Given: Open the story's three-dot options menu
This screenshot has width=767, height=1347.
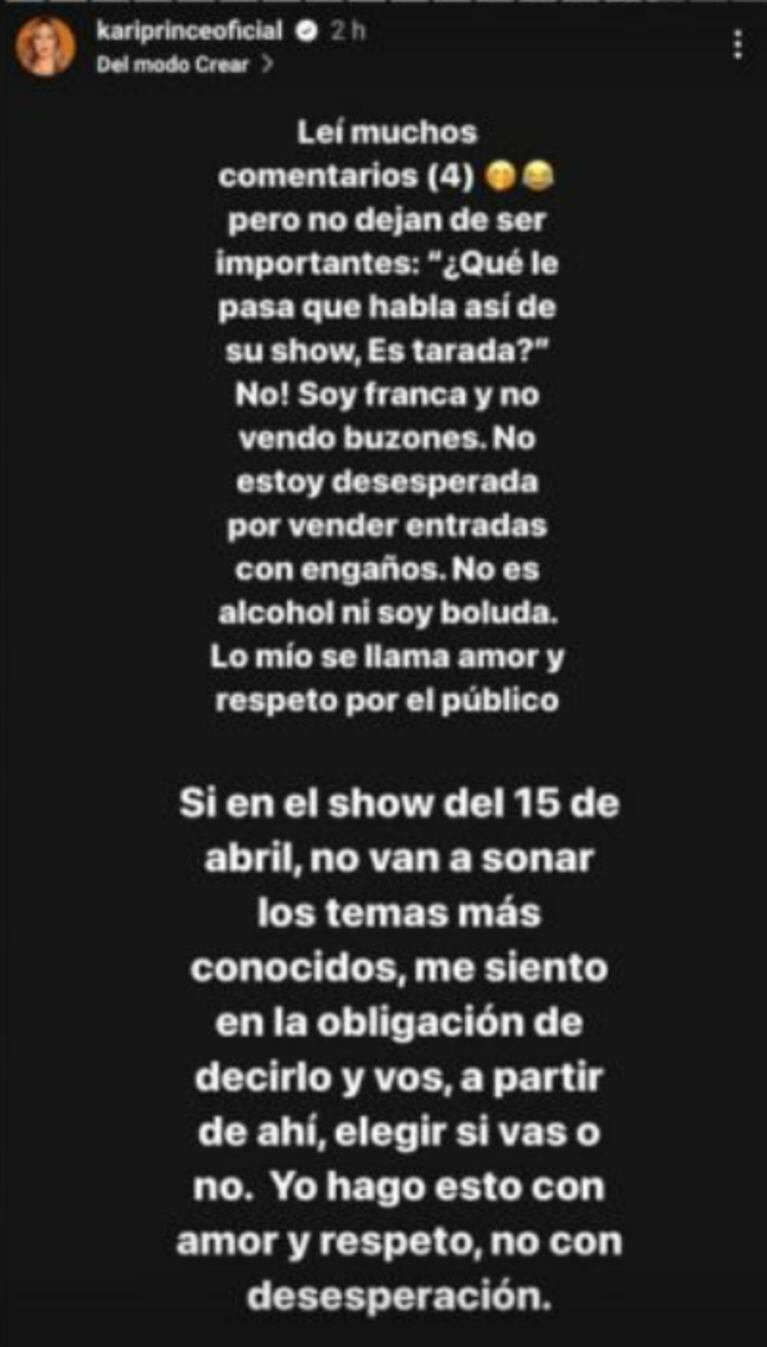Looking at the screenshot, I should click(x=738, y=45).
